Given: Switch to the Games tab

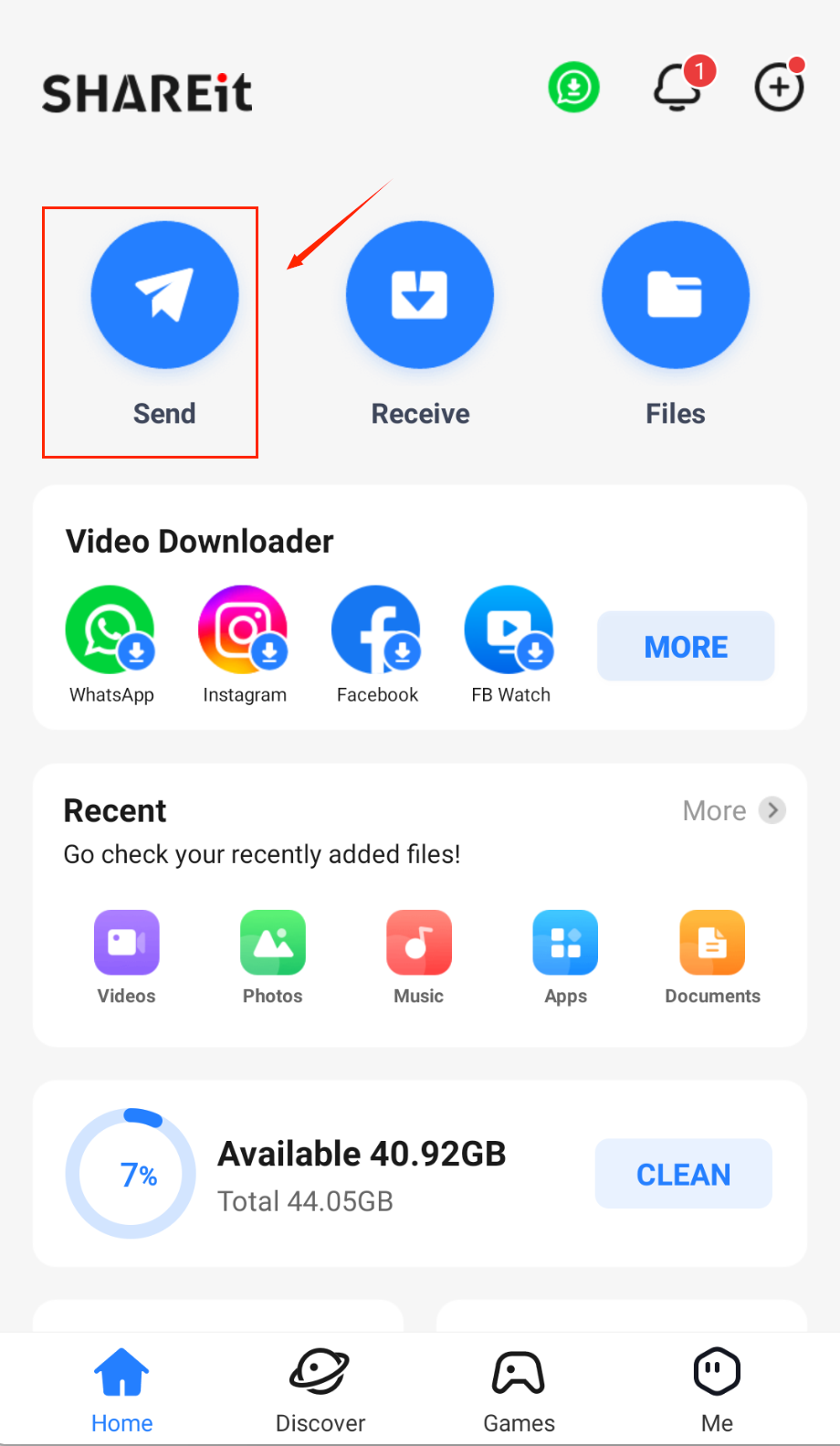Looking at the screenshot, I should (x=519, y=1390).
